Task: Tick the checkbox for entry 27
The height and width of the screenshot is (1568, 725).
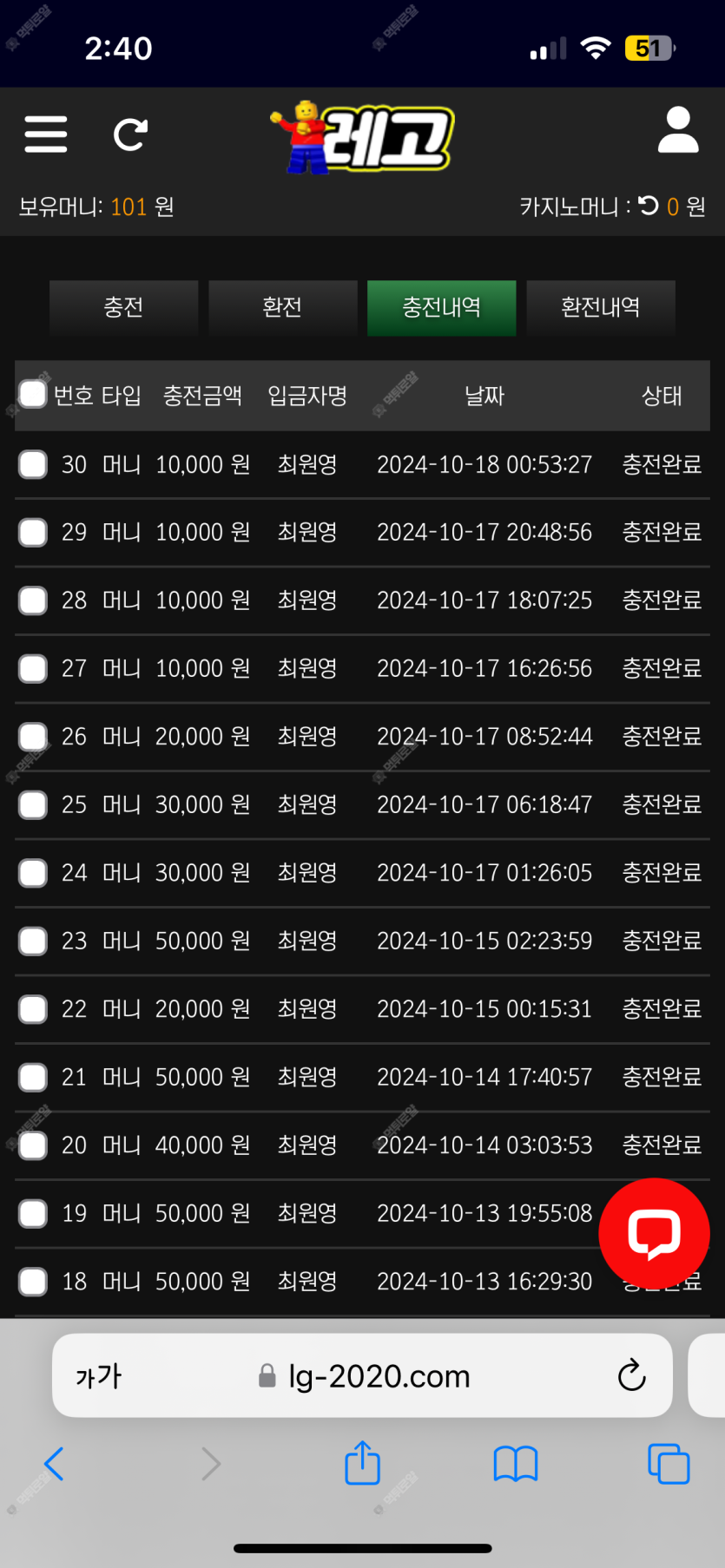Action: point(33,668)
